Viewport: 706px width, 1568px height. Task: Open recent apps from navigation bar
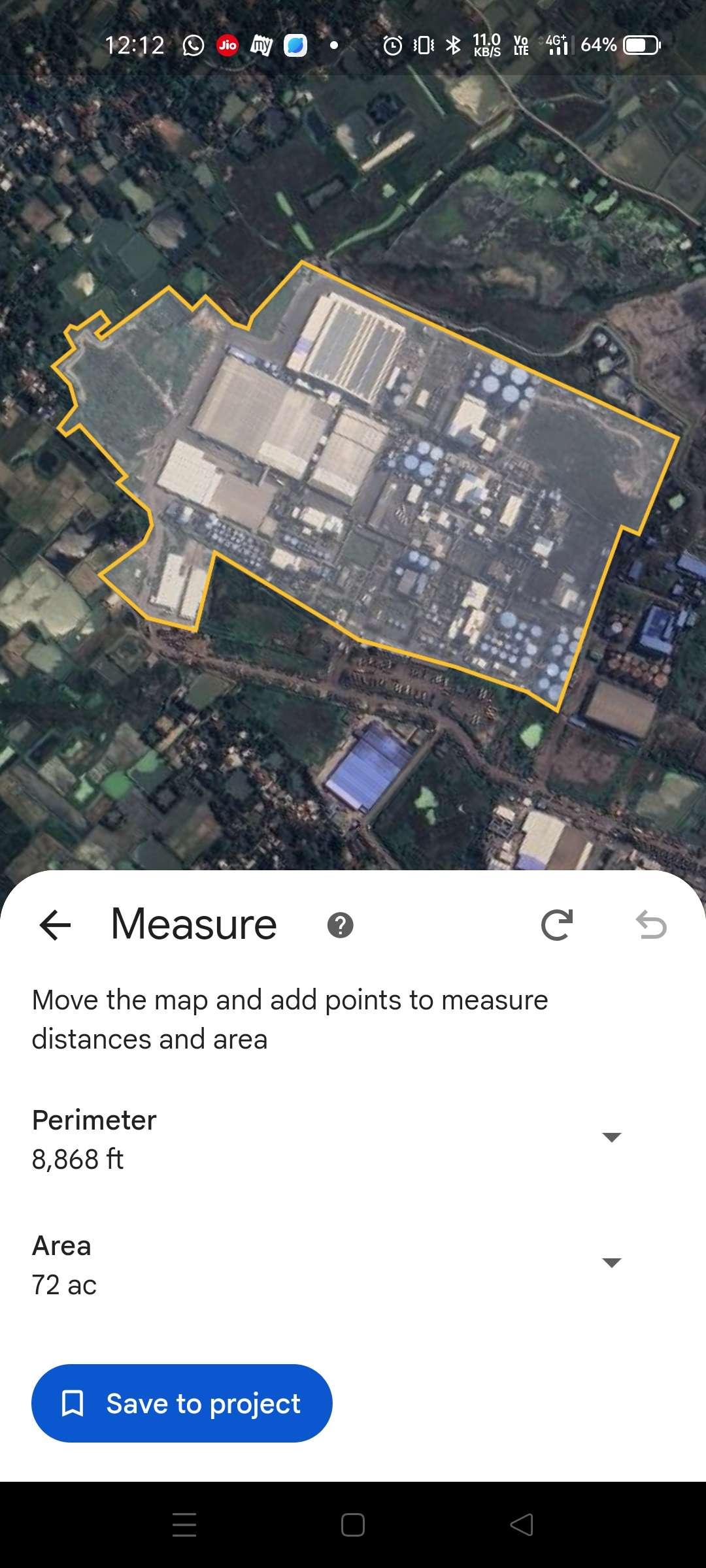pyautogui.click(x=184, y=1525)
